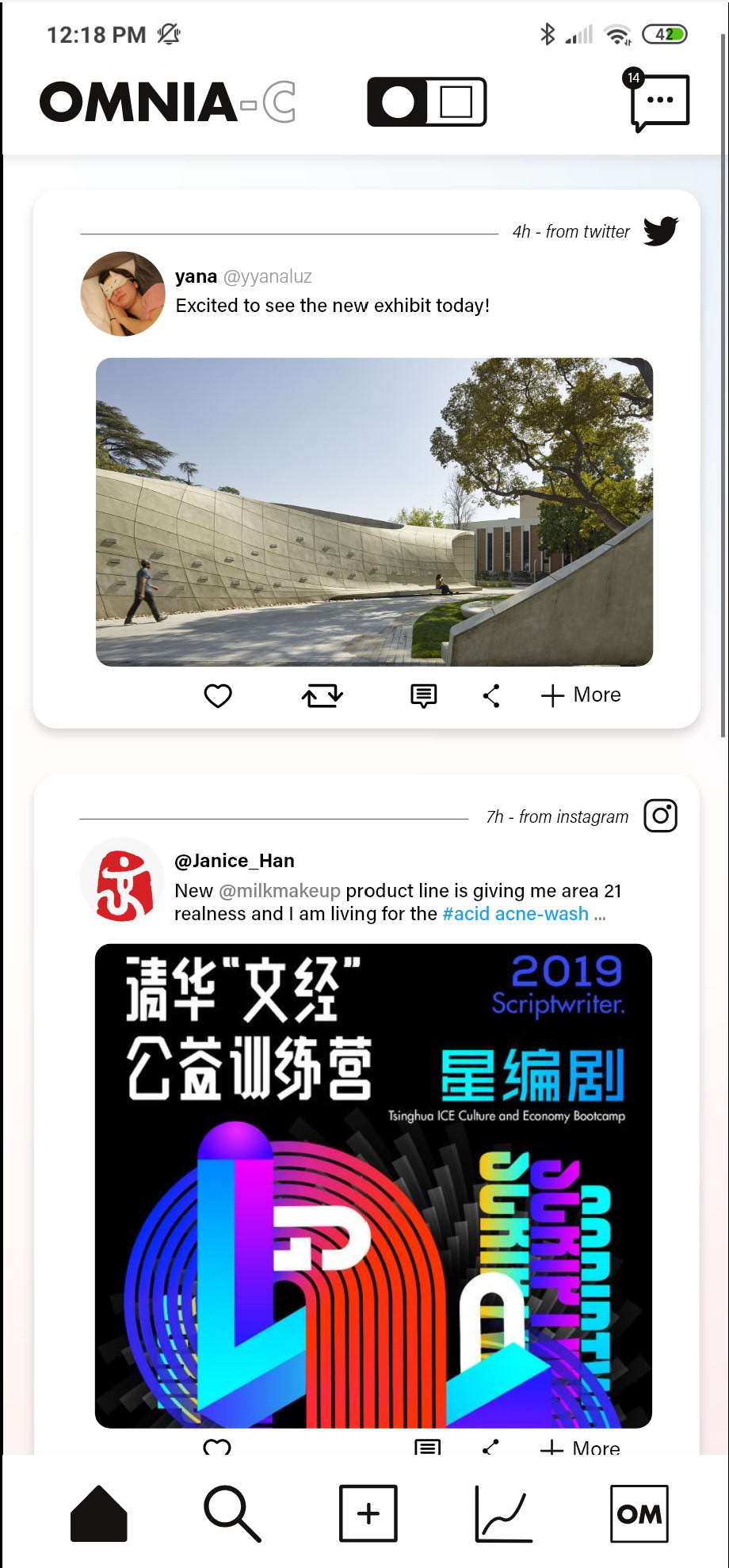This screenshot has width=729, height=1568.
Task: Comment on yana's exhibit post
Action: [423, 695]
